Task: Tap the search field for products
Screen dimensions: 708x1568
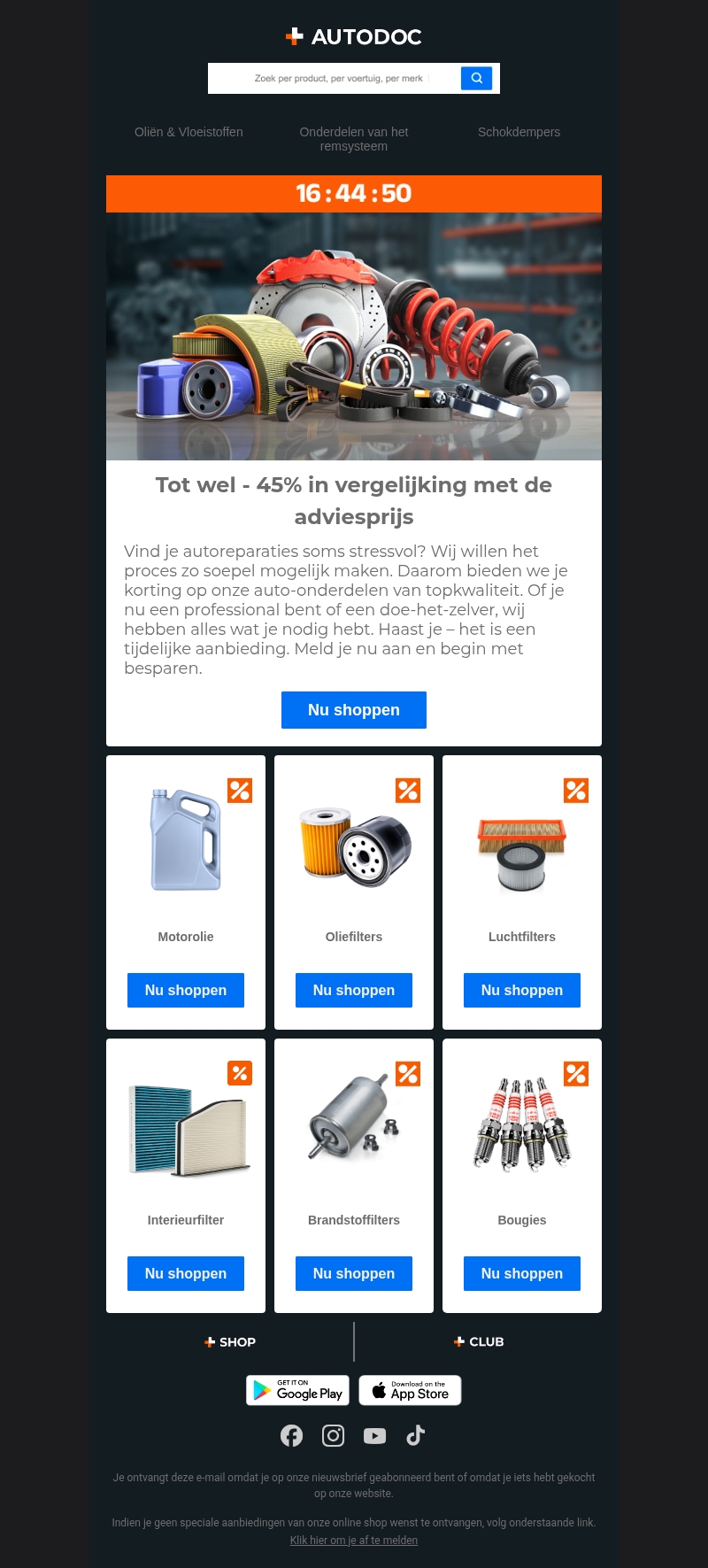Action: tap(336, 79)
